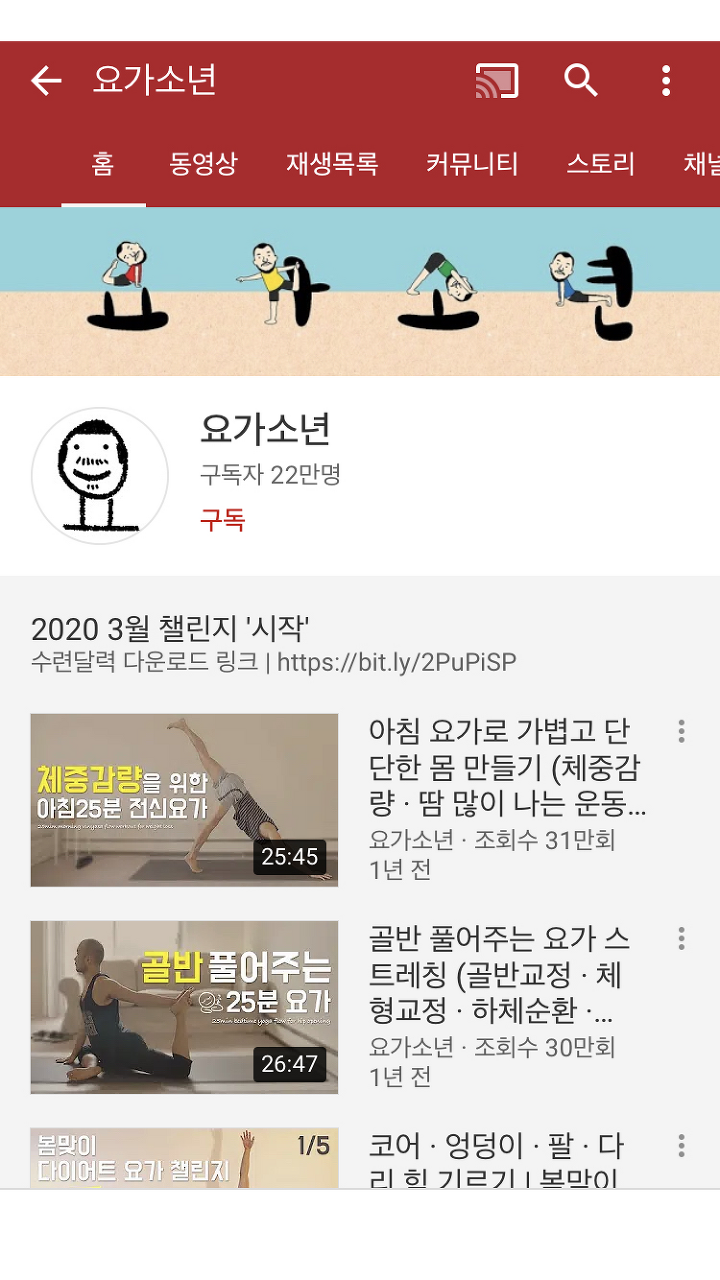Switch to the 재생목록 tab
The image size is (720, 1280).
(332, 164)
